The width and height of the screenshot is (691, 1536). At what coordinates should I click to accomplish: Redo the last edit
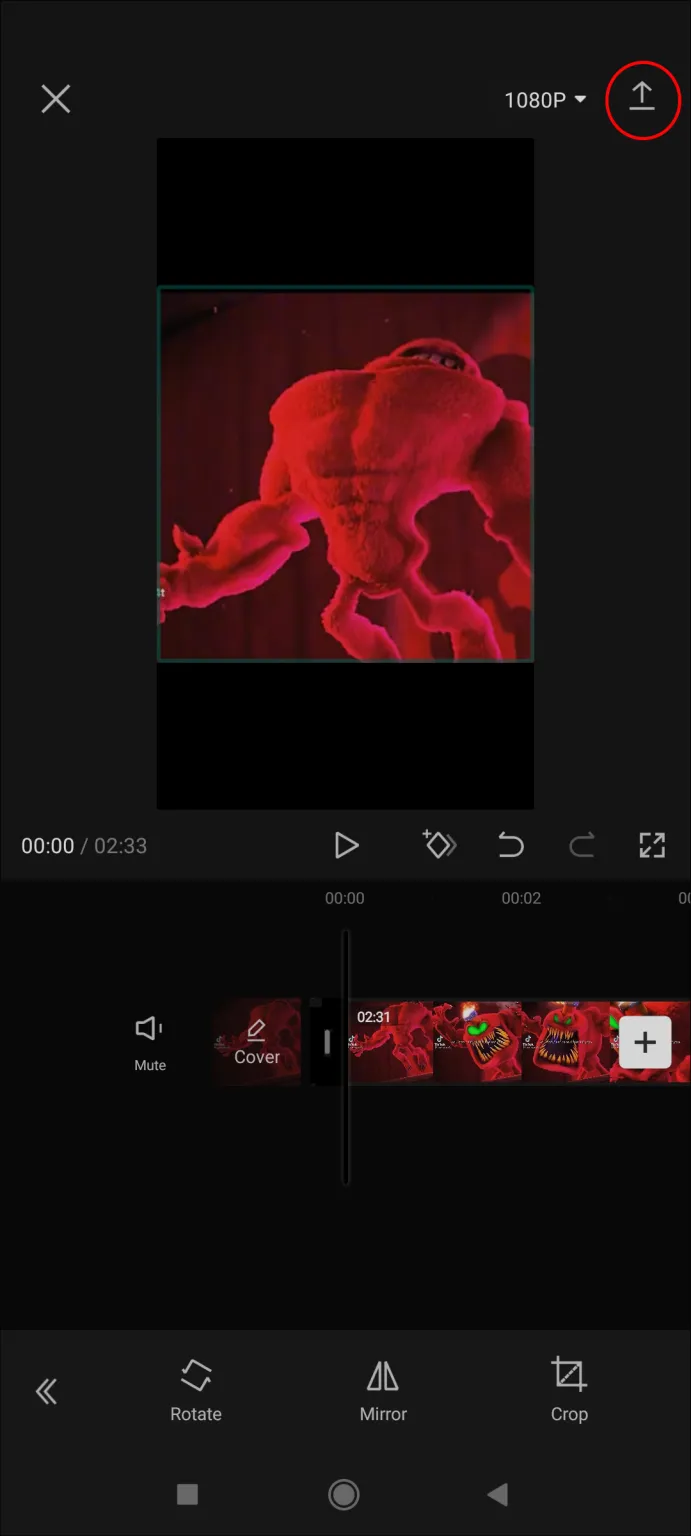click(x=582, y=845)
